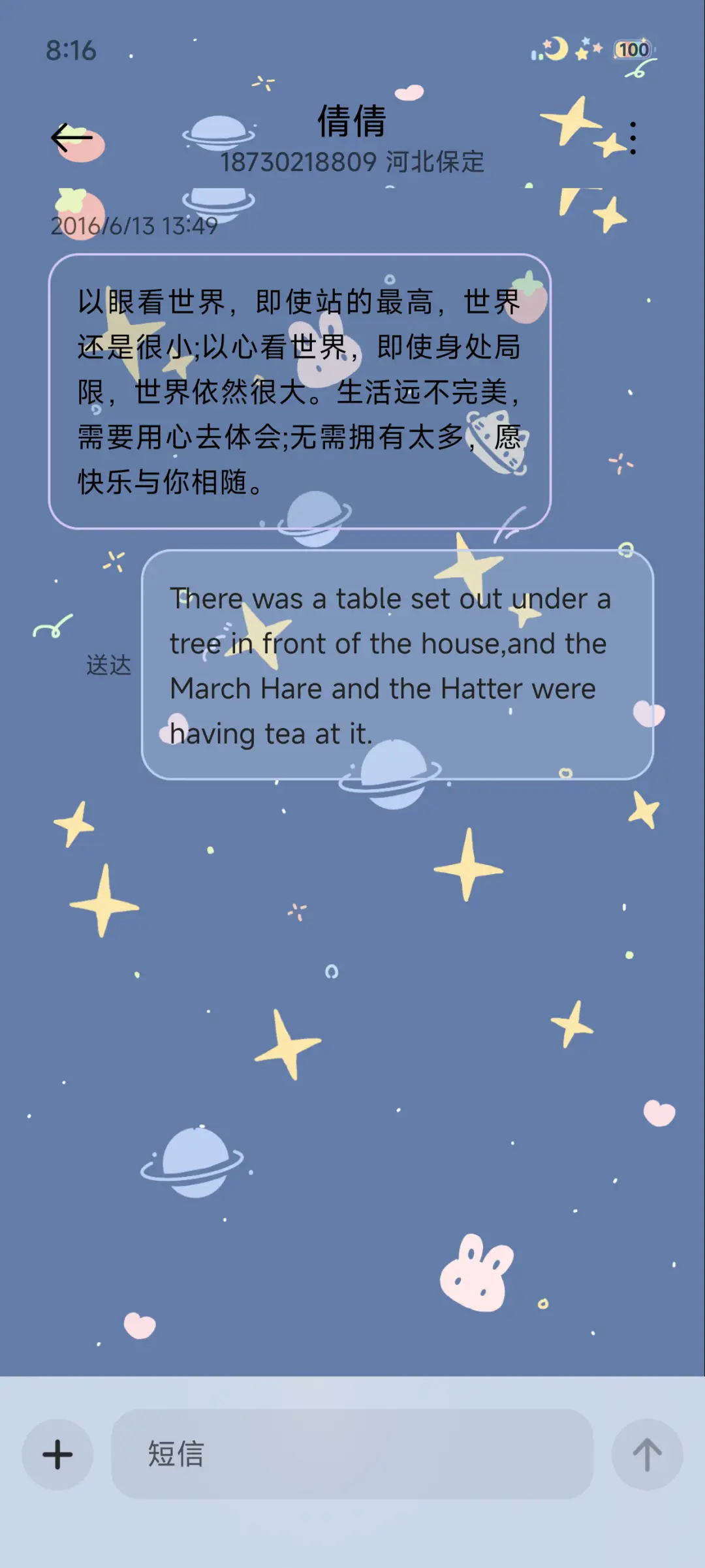Check the battery 100 indicator
Viewport: 705px width, 1568px height.
point(633,49)
